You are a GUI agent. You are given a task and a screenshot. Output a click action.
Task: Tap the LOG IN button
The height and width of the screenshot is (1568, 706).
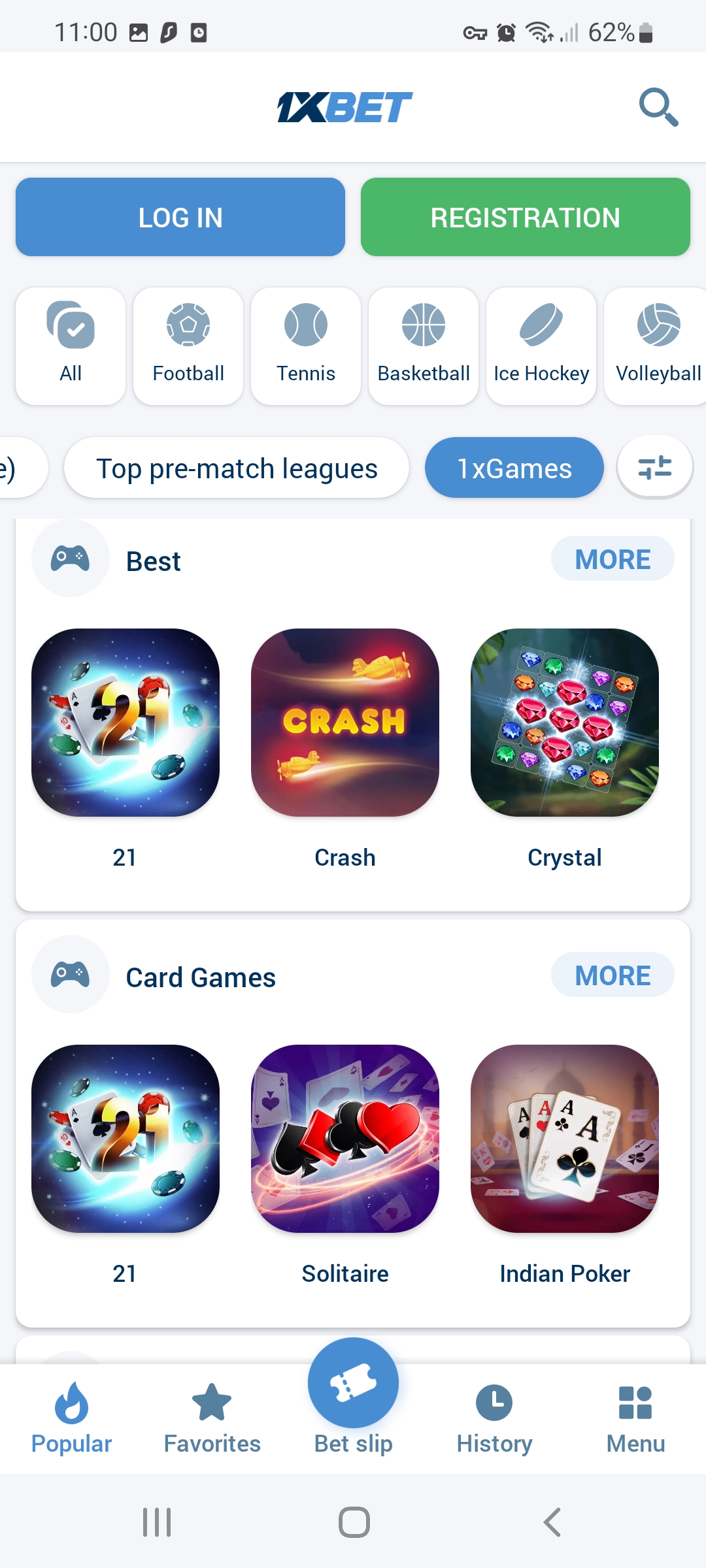(180, 217)
